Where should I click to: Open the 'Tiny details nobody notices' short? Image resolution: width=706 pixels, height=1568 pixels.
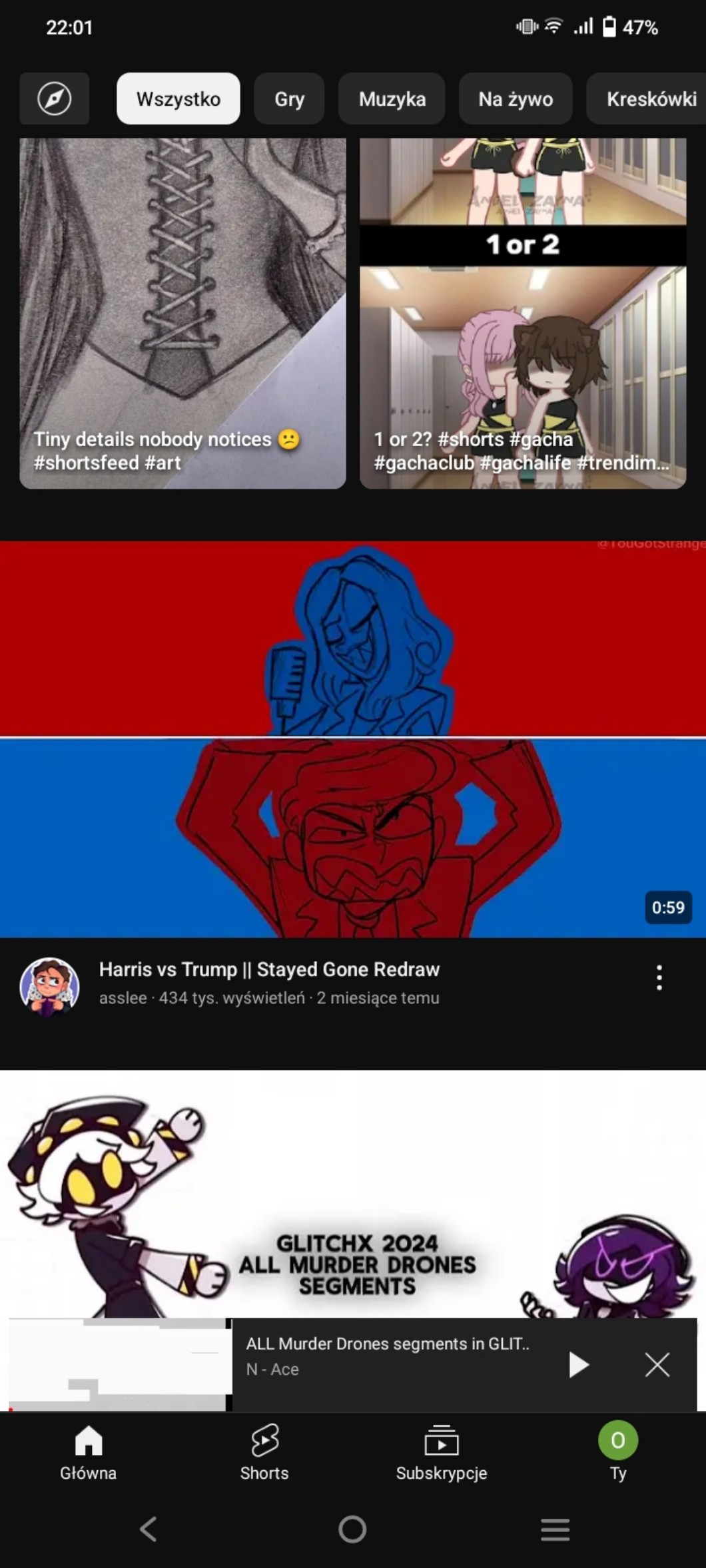pos(182,314)
